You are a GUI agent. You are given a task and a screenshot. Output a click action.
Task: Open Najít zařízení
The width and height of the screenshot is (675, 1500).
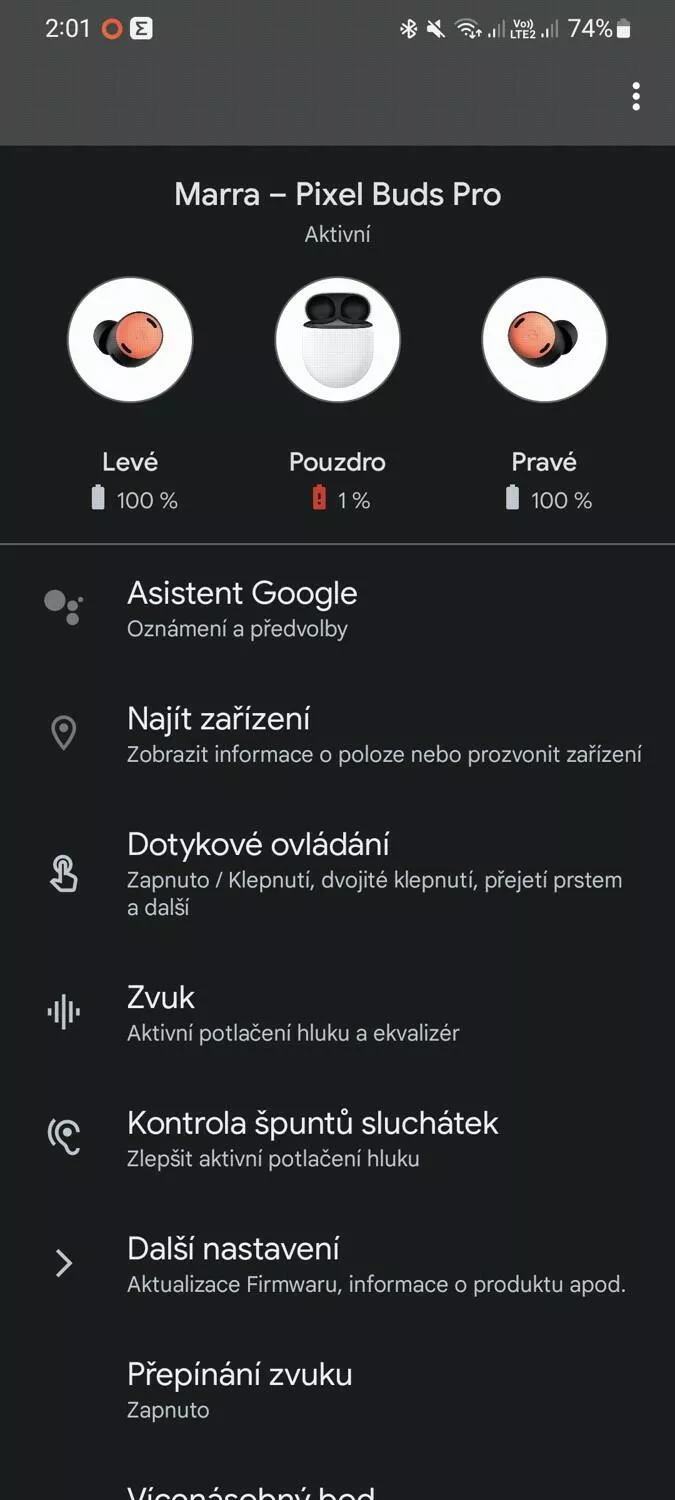pyautogui.click(x=337, y=734)
